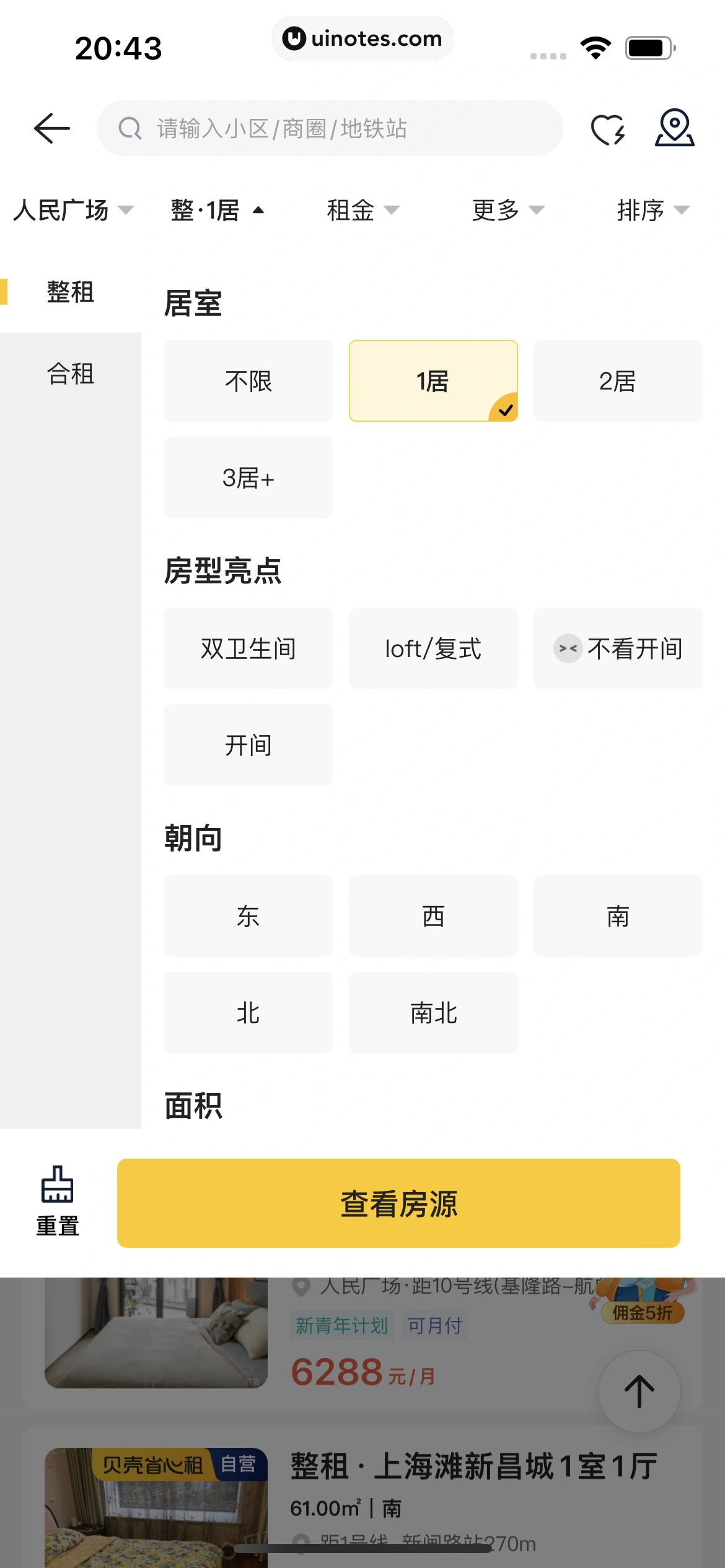The width and height of the screenshot is (725, 1568).
Task: Select 南北 orientation
Action: click(433, 1013)
